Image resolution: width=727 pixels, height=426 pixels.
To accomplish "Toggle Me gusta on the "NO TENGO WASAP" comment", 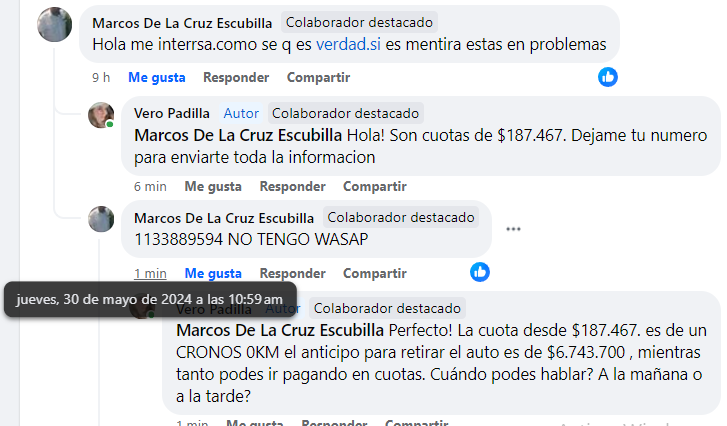I will coord(213,273).
